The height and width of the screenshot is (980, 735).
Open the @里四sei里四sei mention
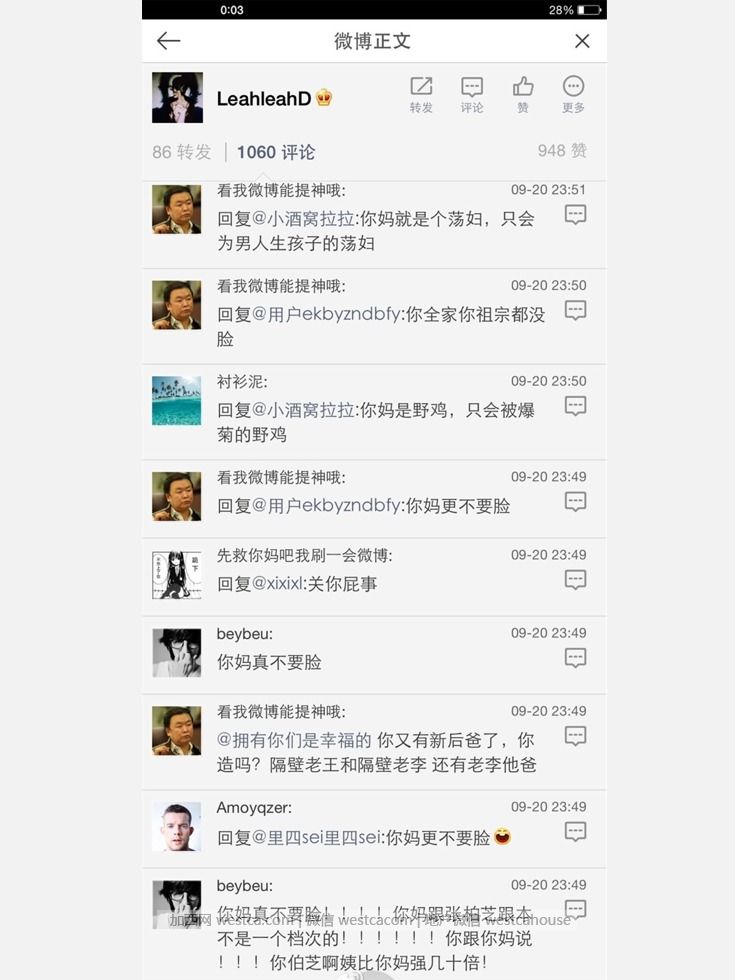click(x=317, y=838)
